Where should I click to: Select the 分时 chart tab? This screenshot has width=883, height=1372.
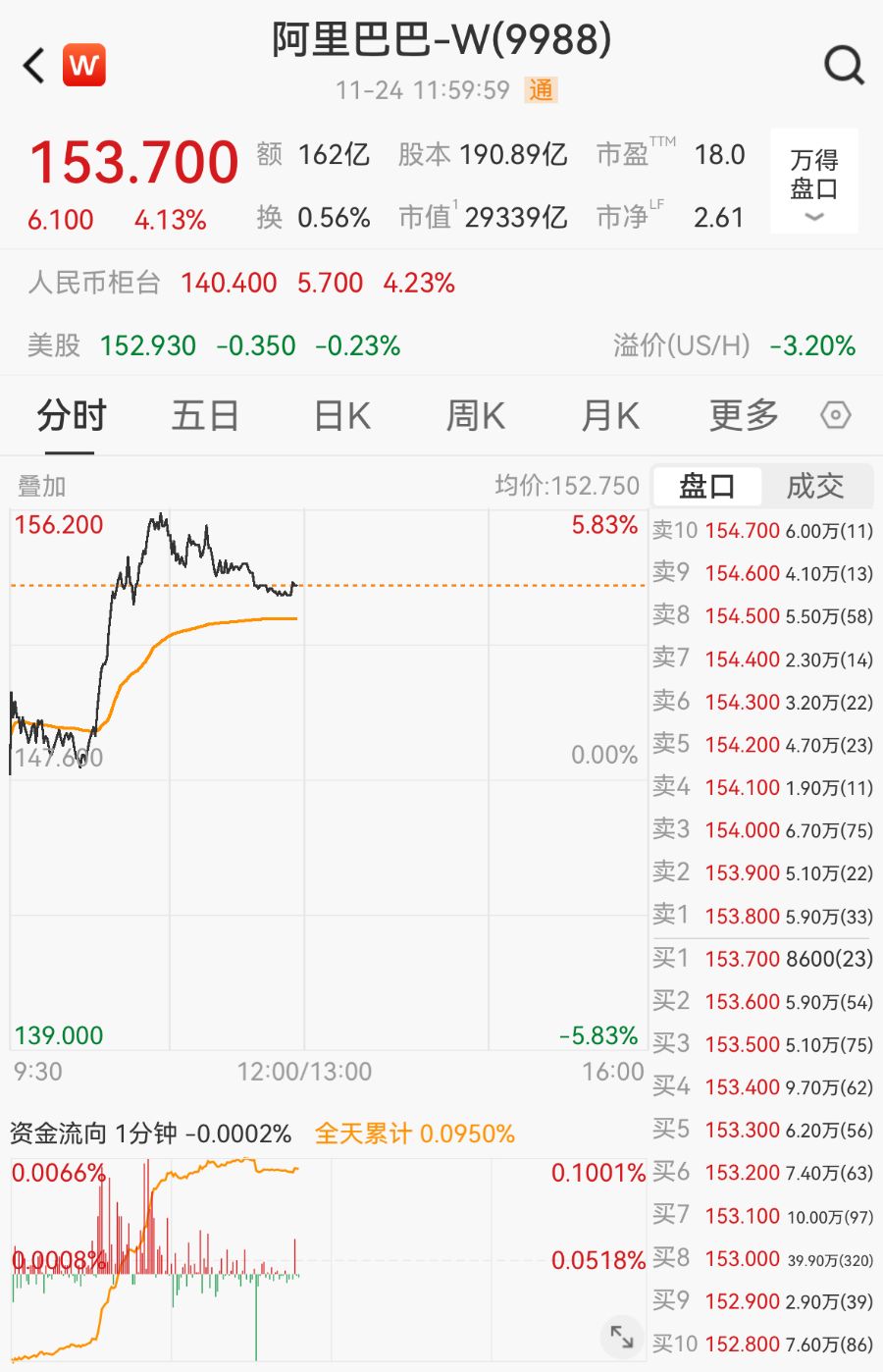click(71, 416)
